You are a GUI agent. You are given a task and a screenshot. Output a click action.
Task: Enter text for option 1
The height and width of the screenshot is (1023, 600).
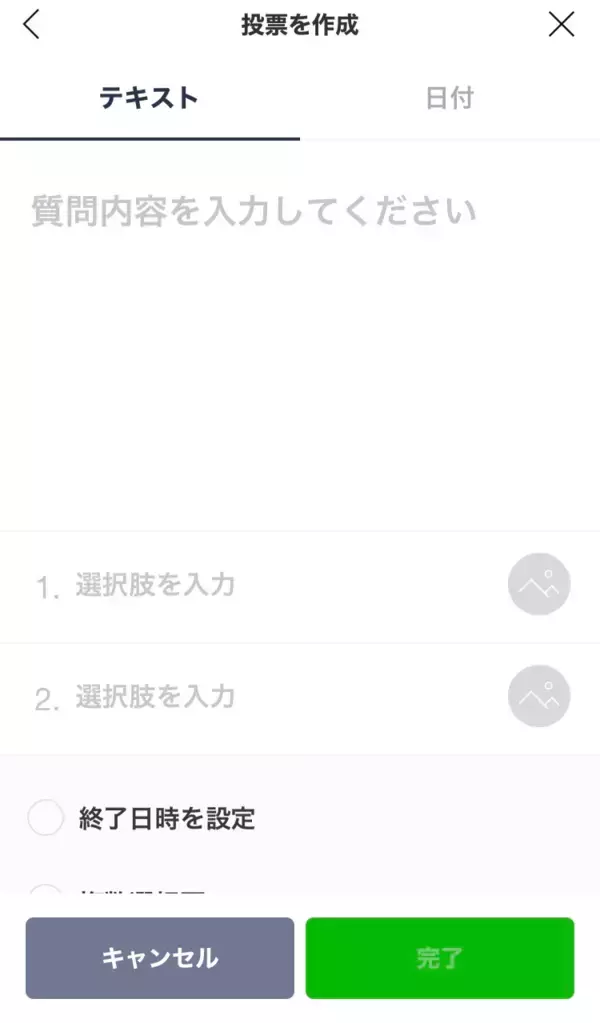[270, 585]
